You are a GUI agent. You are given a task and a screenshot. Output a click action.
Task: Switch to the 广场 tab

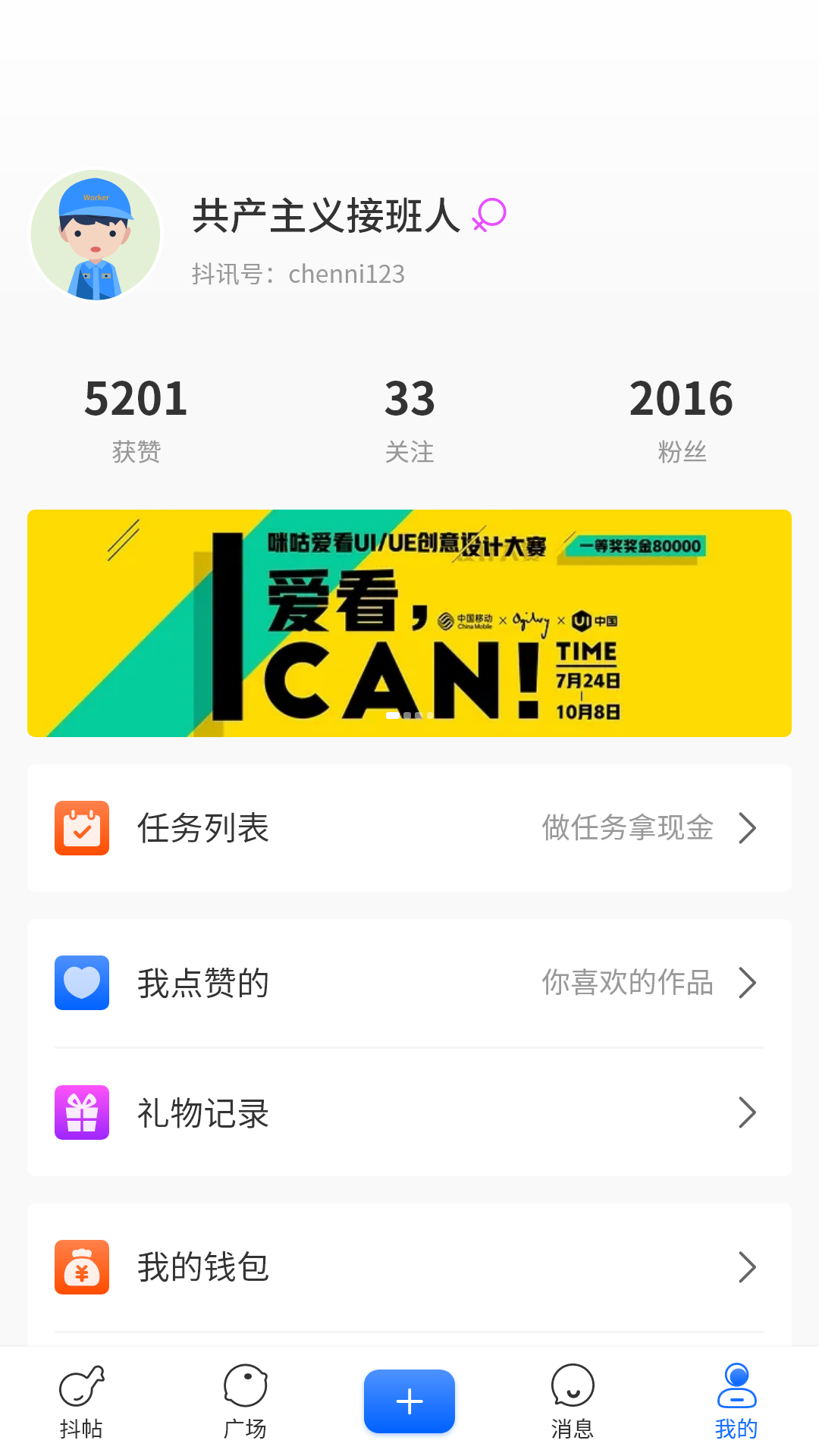coord(245,1403)
